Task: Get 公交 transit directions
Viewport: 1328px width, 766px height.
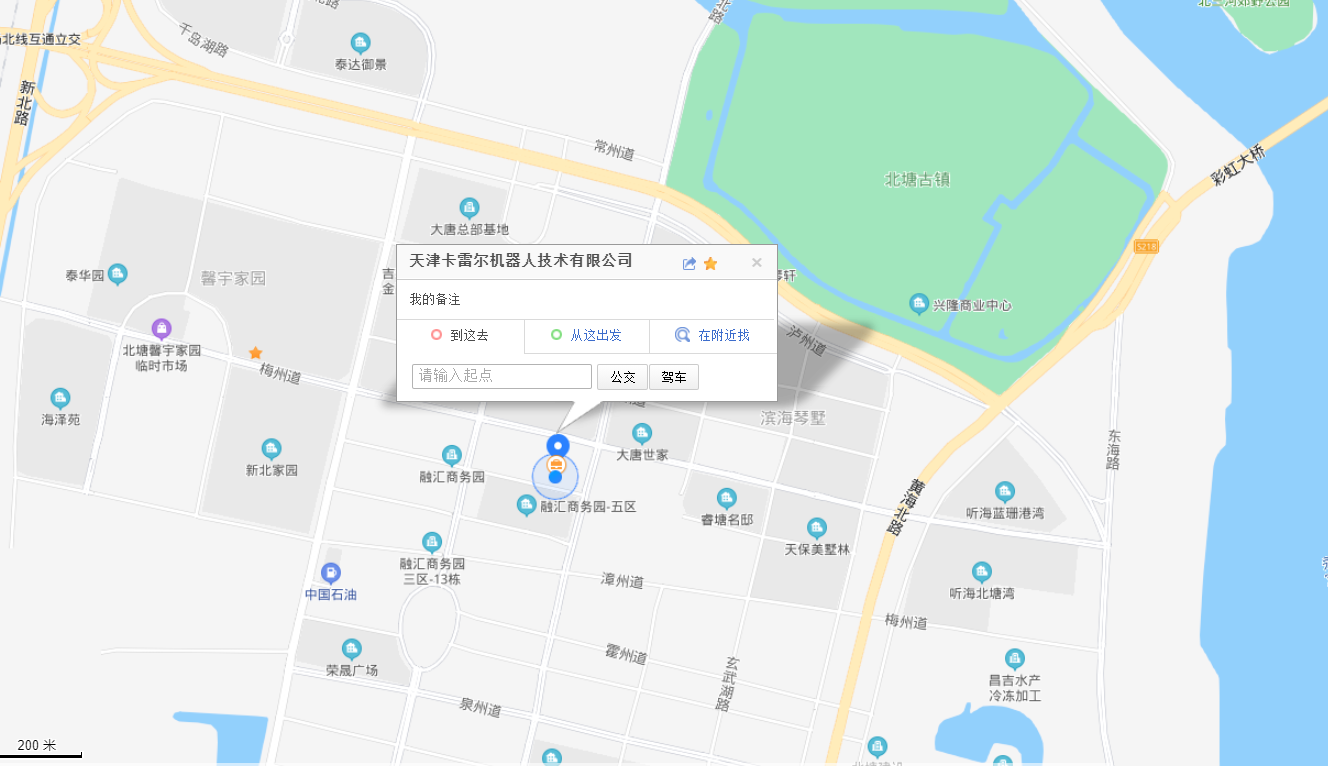Action: [x=622, y=377]
